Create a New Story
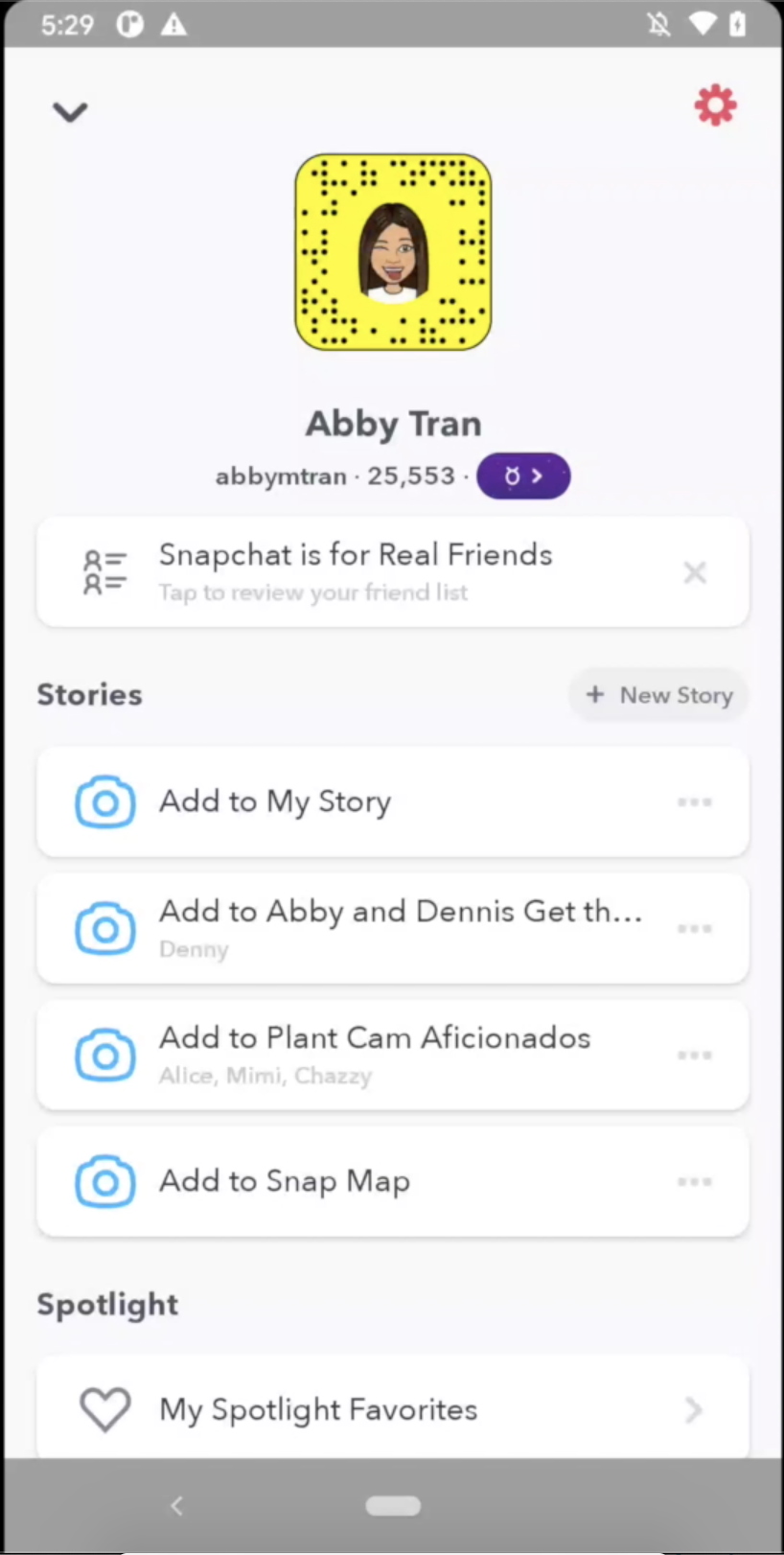Screen dimensions: 784x1555 click(658, 694)
